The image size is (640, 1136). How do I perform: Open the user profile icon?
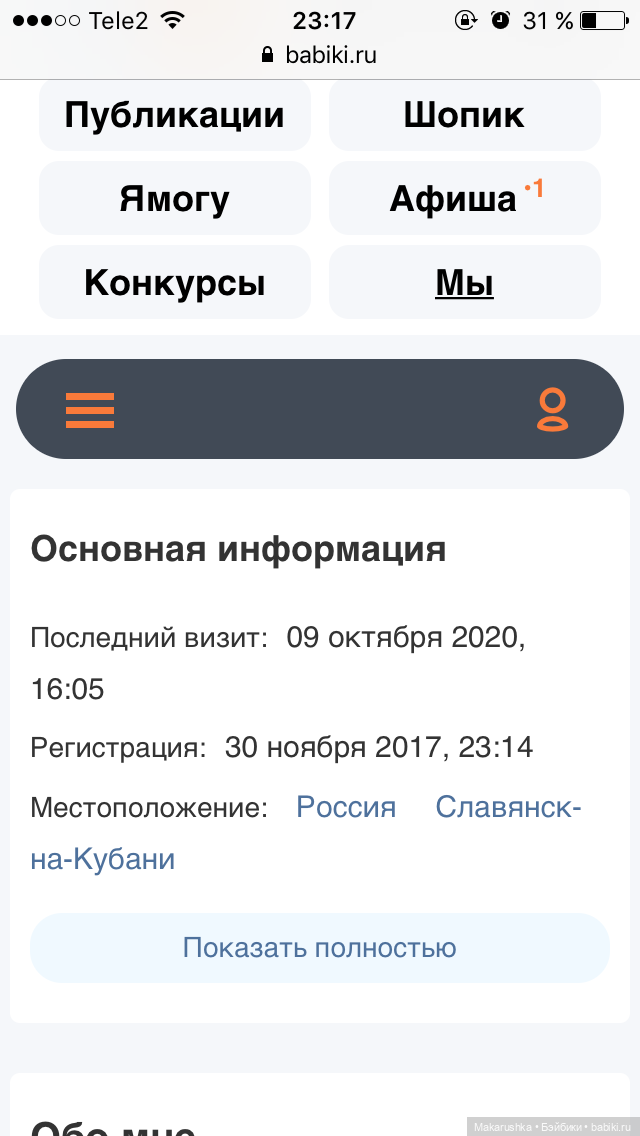(x=552, y=410)
